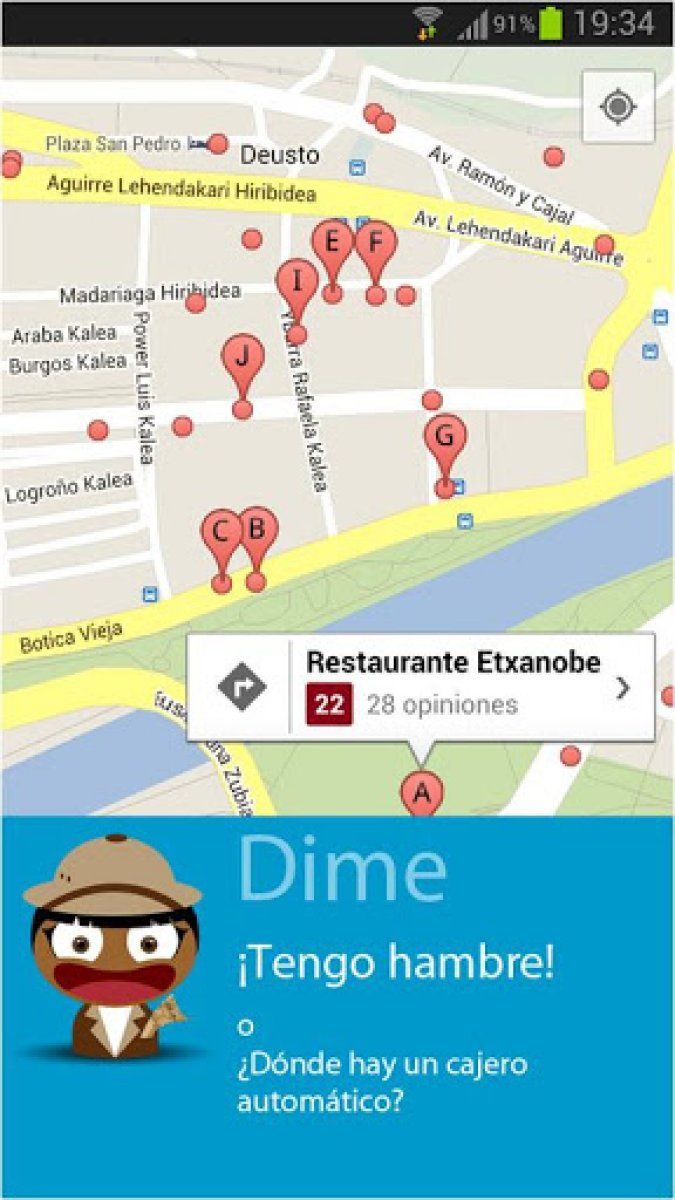Center map on my location
This screenshot has height=1200, width=675.
(x=618, y=106)
